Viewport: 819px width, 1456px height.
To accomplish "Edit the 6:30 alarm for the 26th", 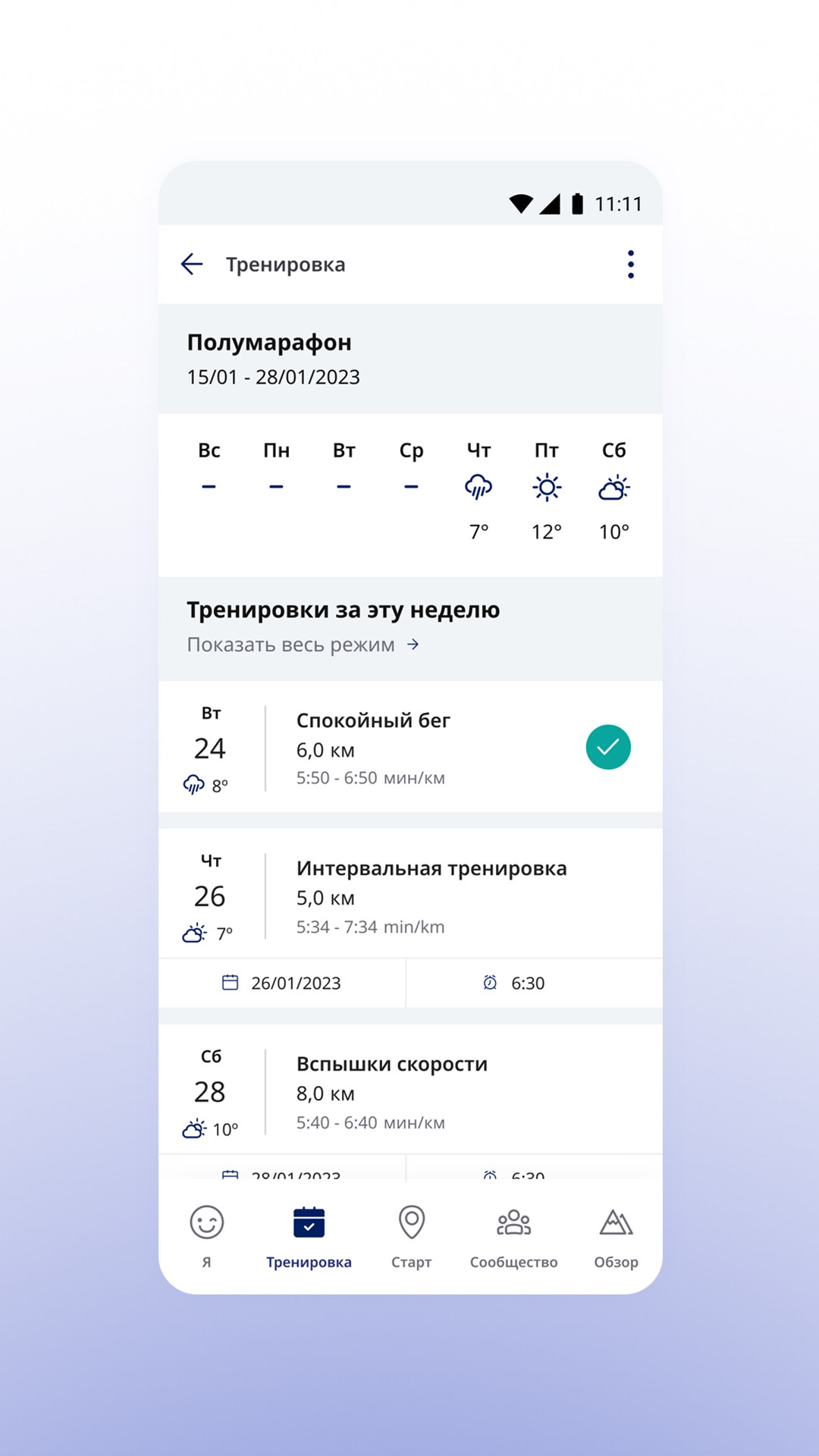I will [516, 983].
